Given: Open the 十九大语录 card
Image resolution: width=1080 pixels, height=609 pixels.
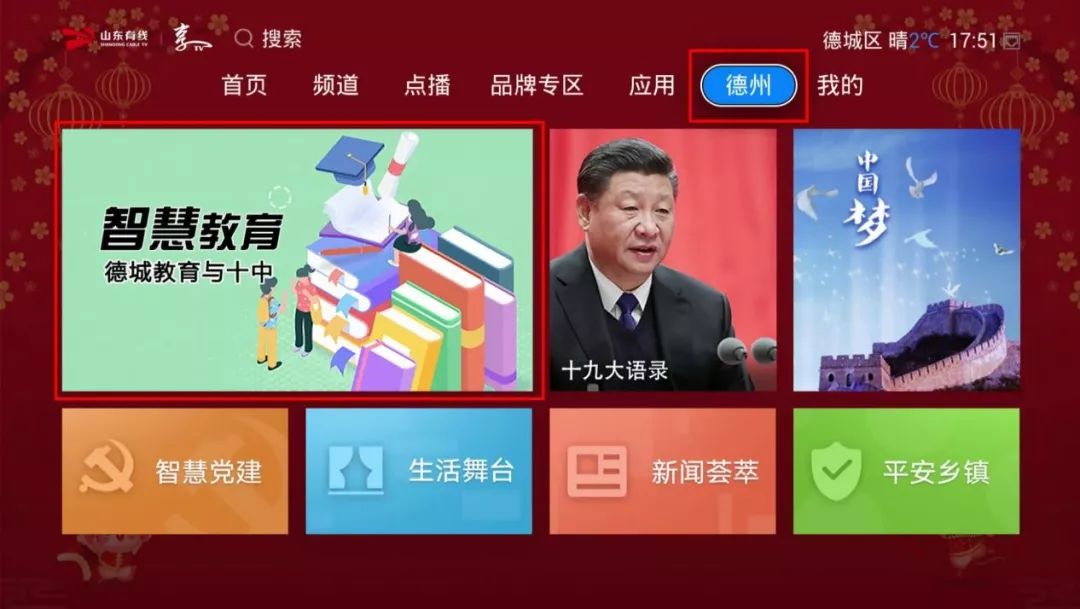Looking at the screenshot, I should (x=662, y=260).
